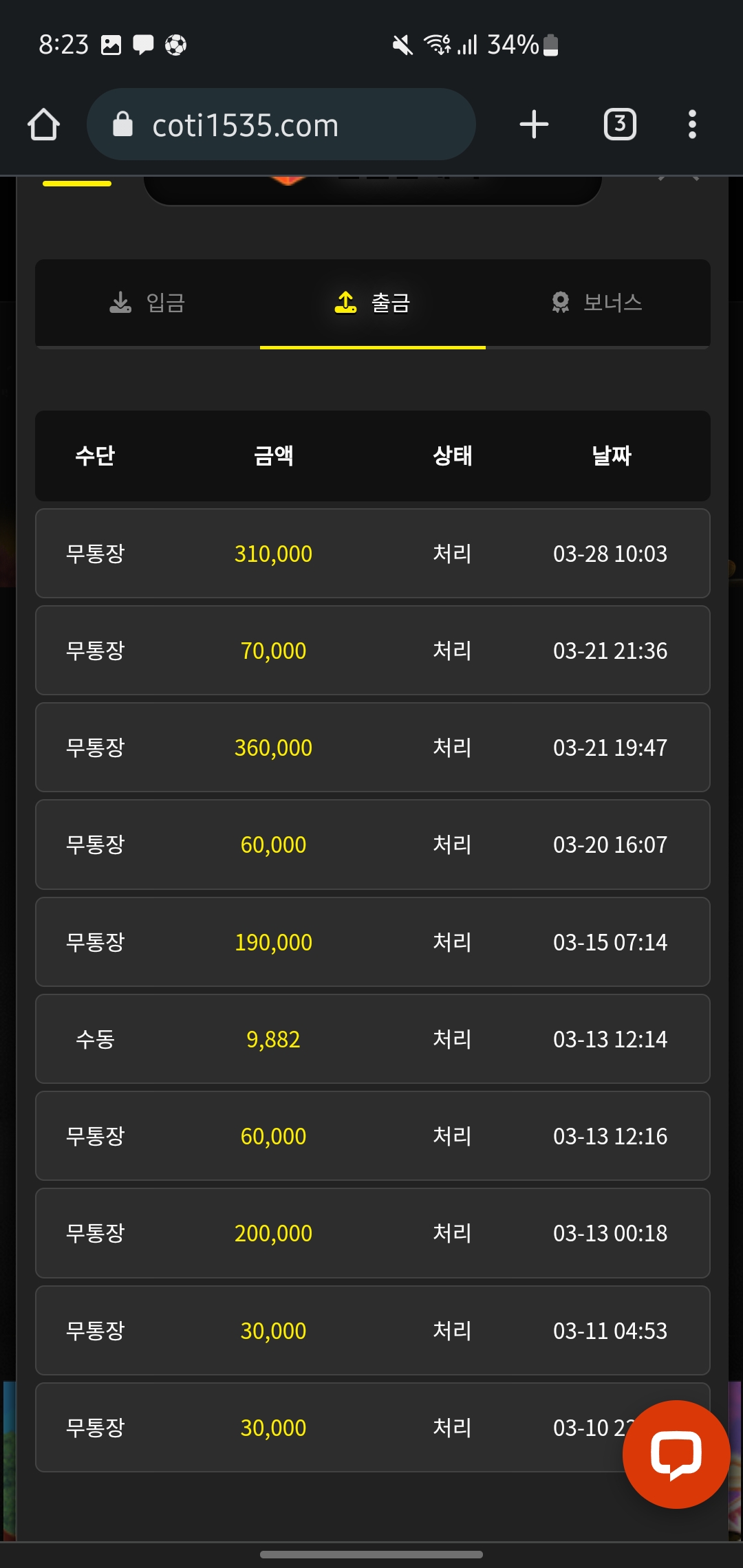
Task: Switch to the 입금 tab
Action: coord(147,303)
